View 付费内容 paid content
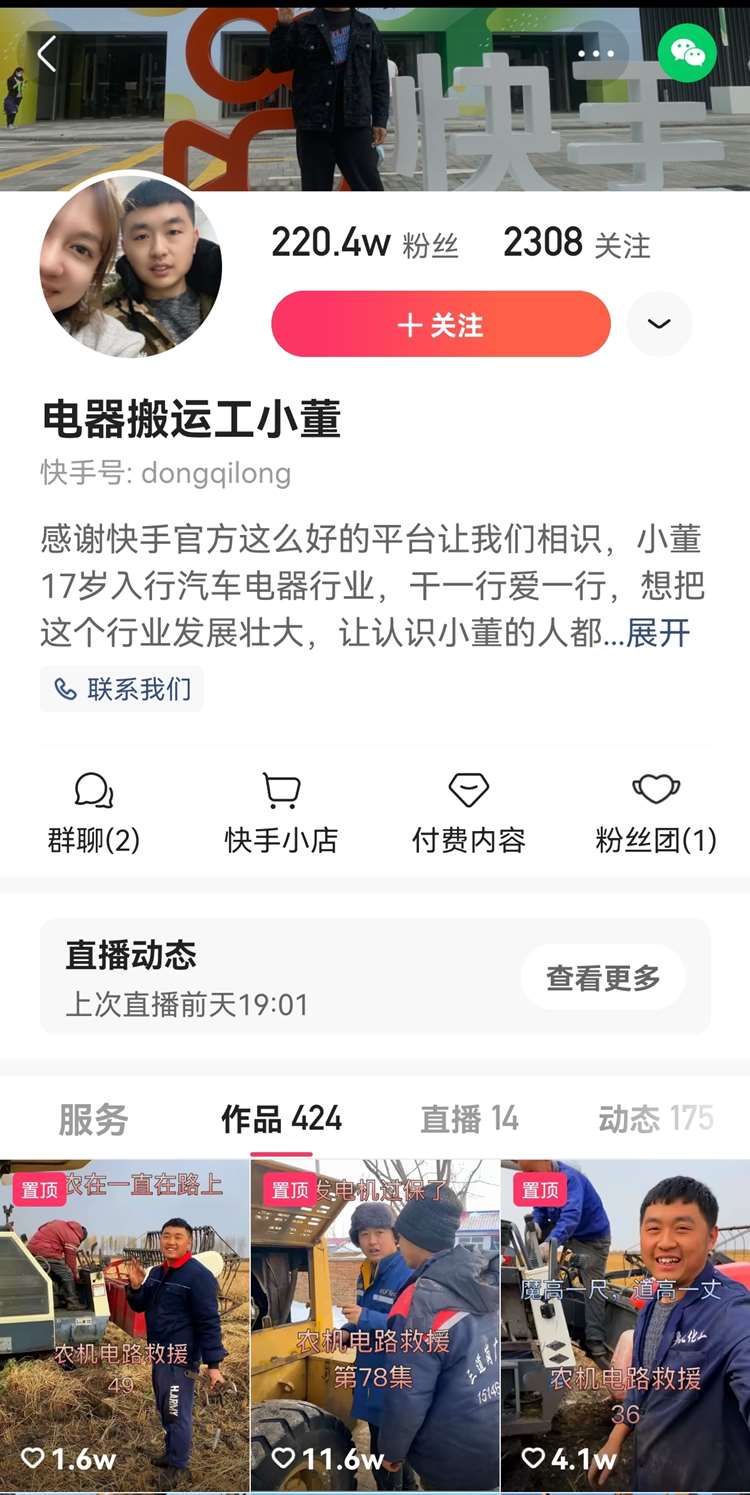 click(x=468, y=814)
